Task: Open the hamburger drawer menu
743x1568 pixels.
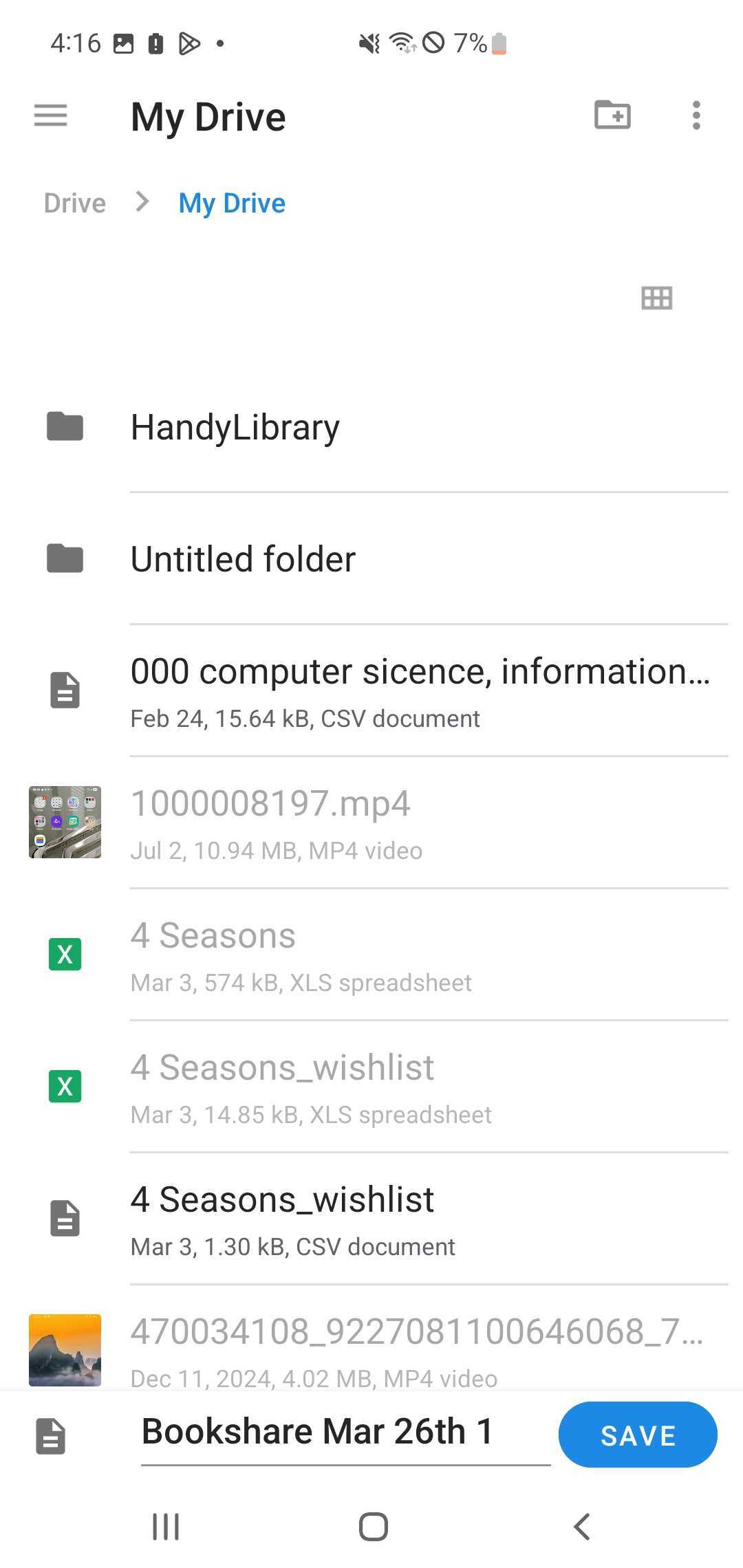Action: click(51, 116)
